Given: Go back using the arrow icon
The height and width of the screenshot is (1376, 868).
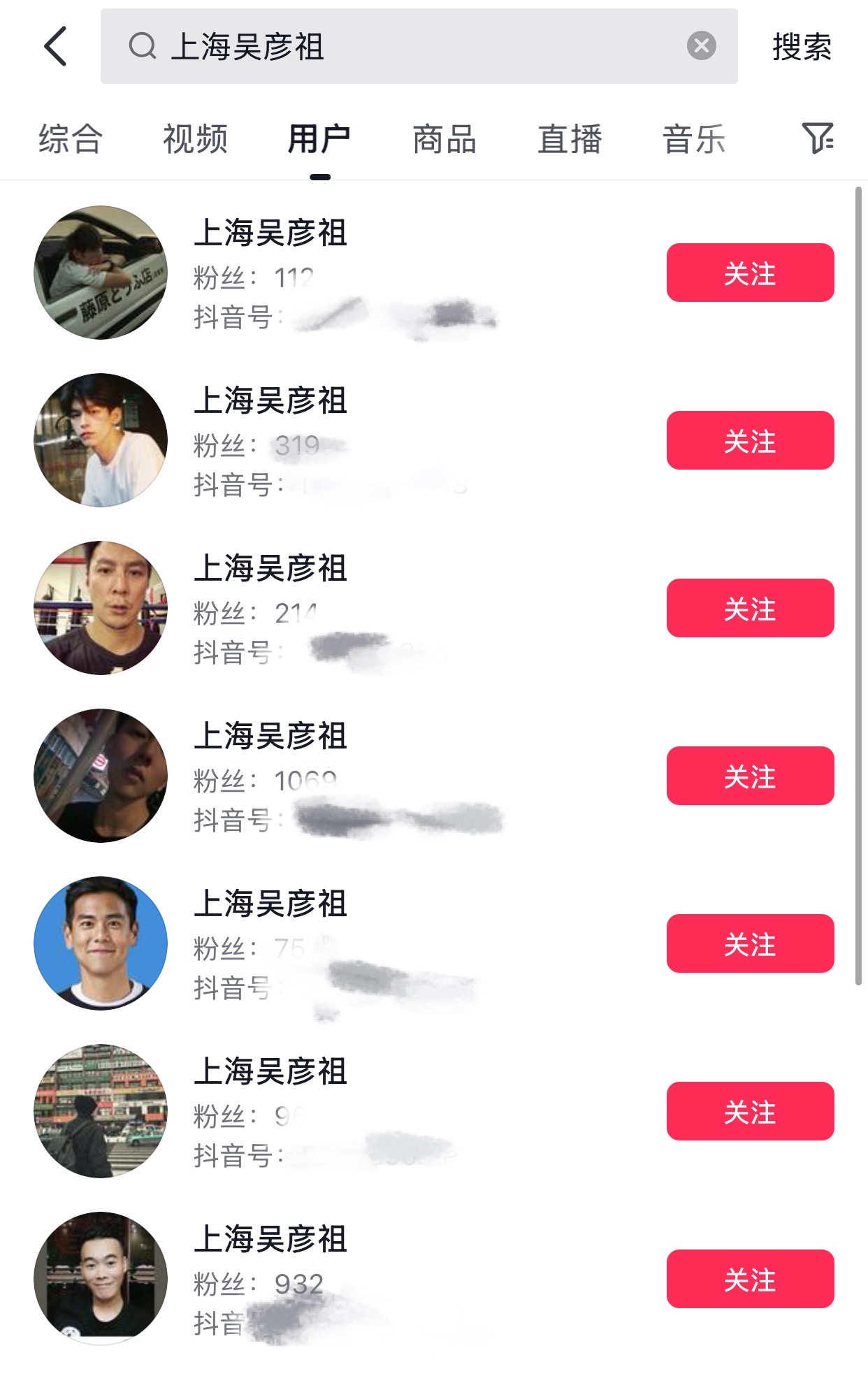Looking at the screenshot, I should [x=56, y=47].
